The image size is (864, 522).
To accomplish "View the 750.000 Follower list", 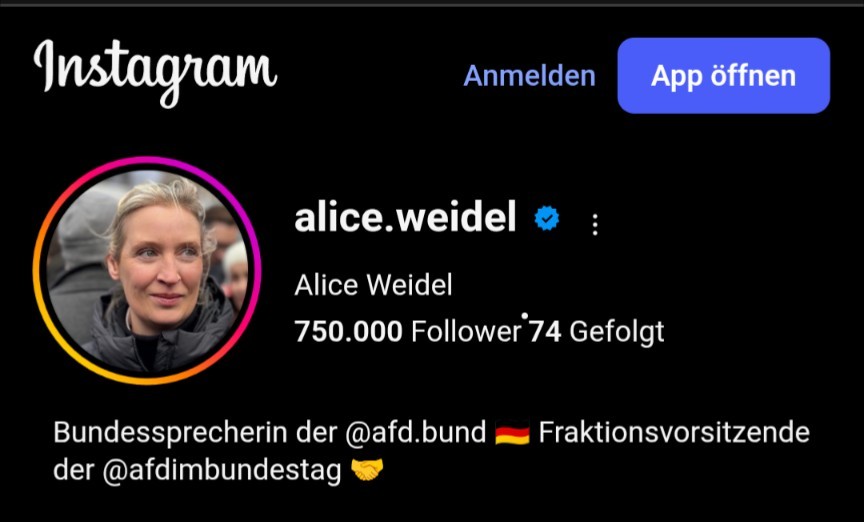I will pos(407,331).
